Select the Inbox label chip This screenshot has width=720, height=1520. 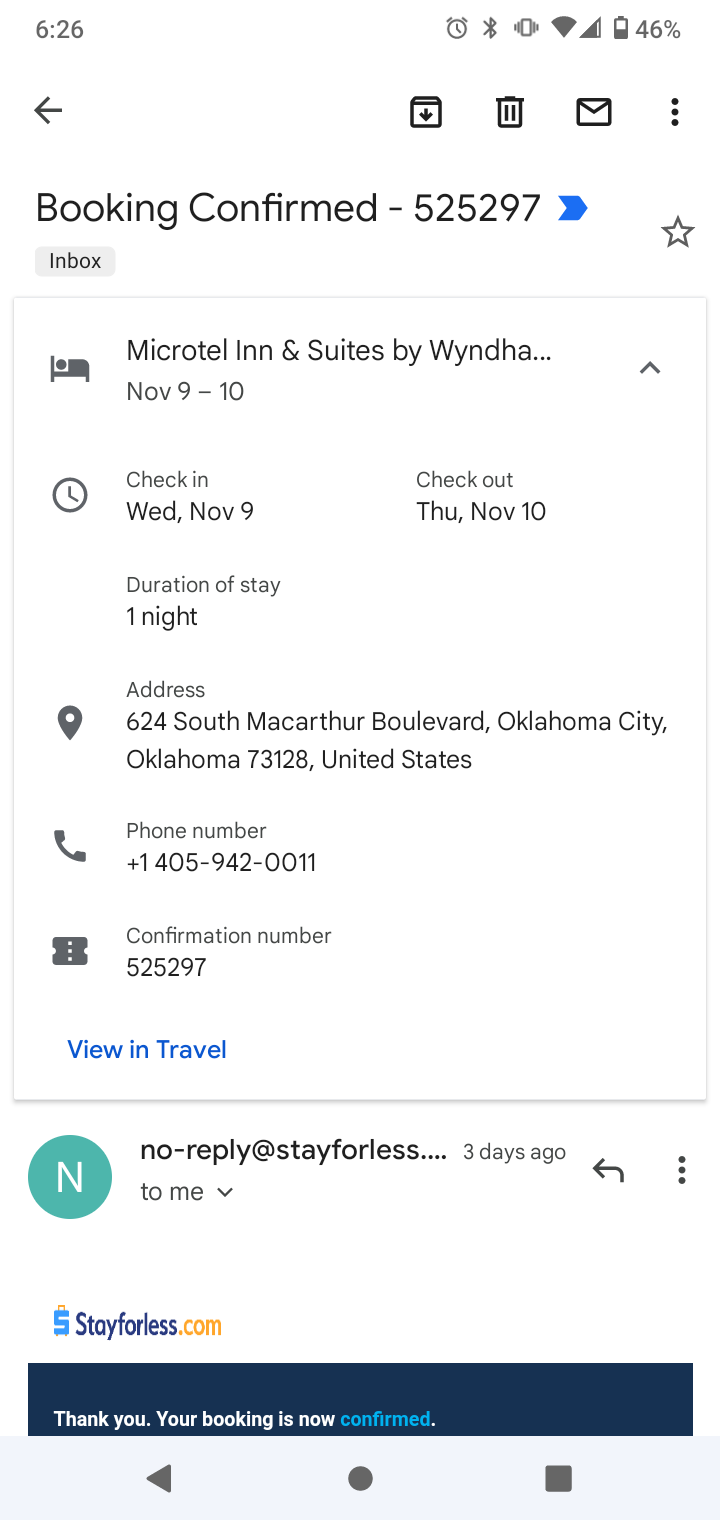74,260
